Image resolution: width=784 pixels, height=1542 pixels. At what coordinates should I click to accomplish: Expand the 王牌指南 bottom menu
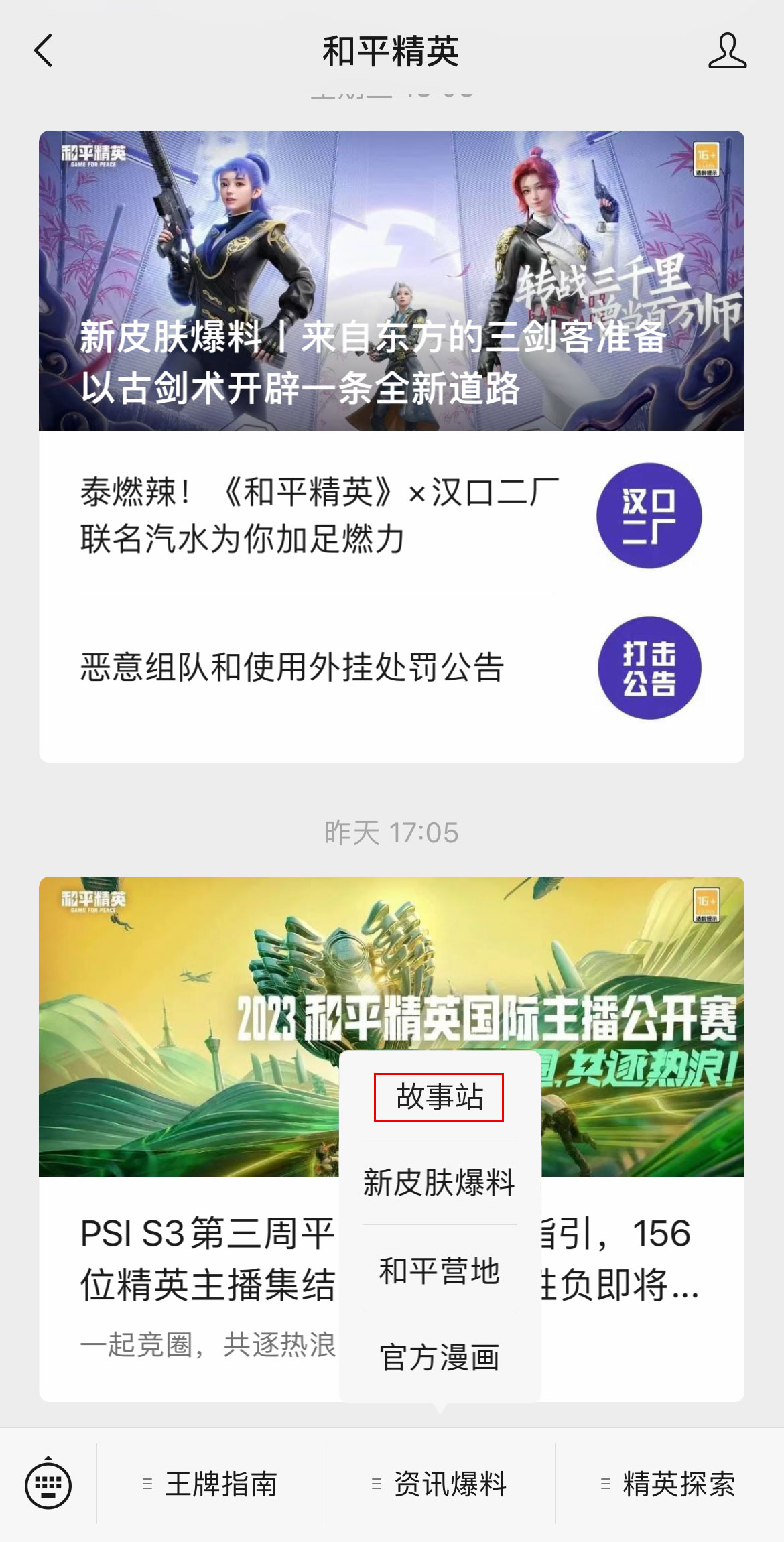(x=212, y=1484)
